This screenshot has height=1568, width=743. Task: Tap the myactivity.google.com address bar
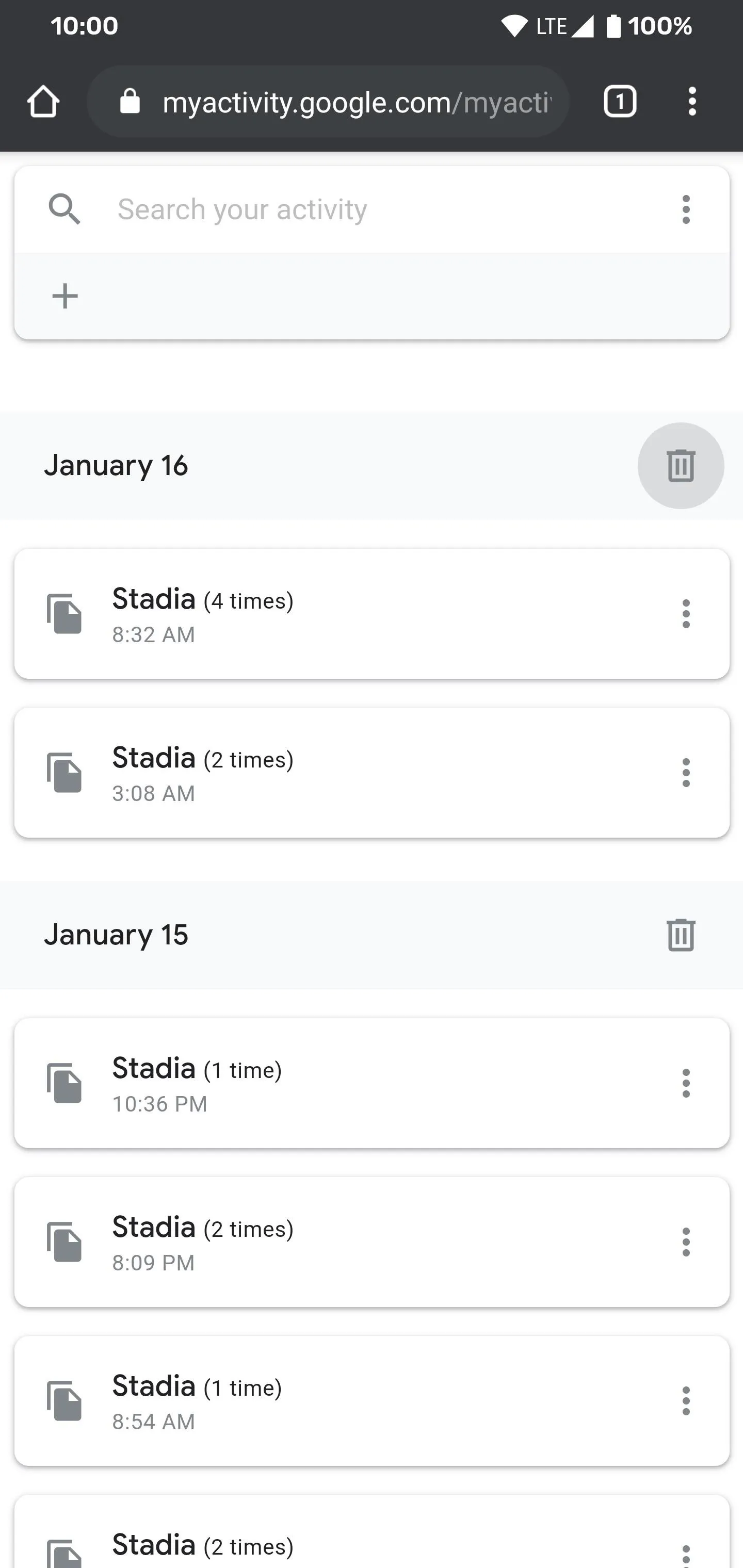pos(328,101)
